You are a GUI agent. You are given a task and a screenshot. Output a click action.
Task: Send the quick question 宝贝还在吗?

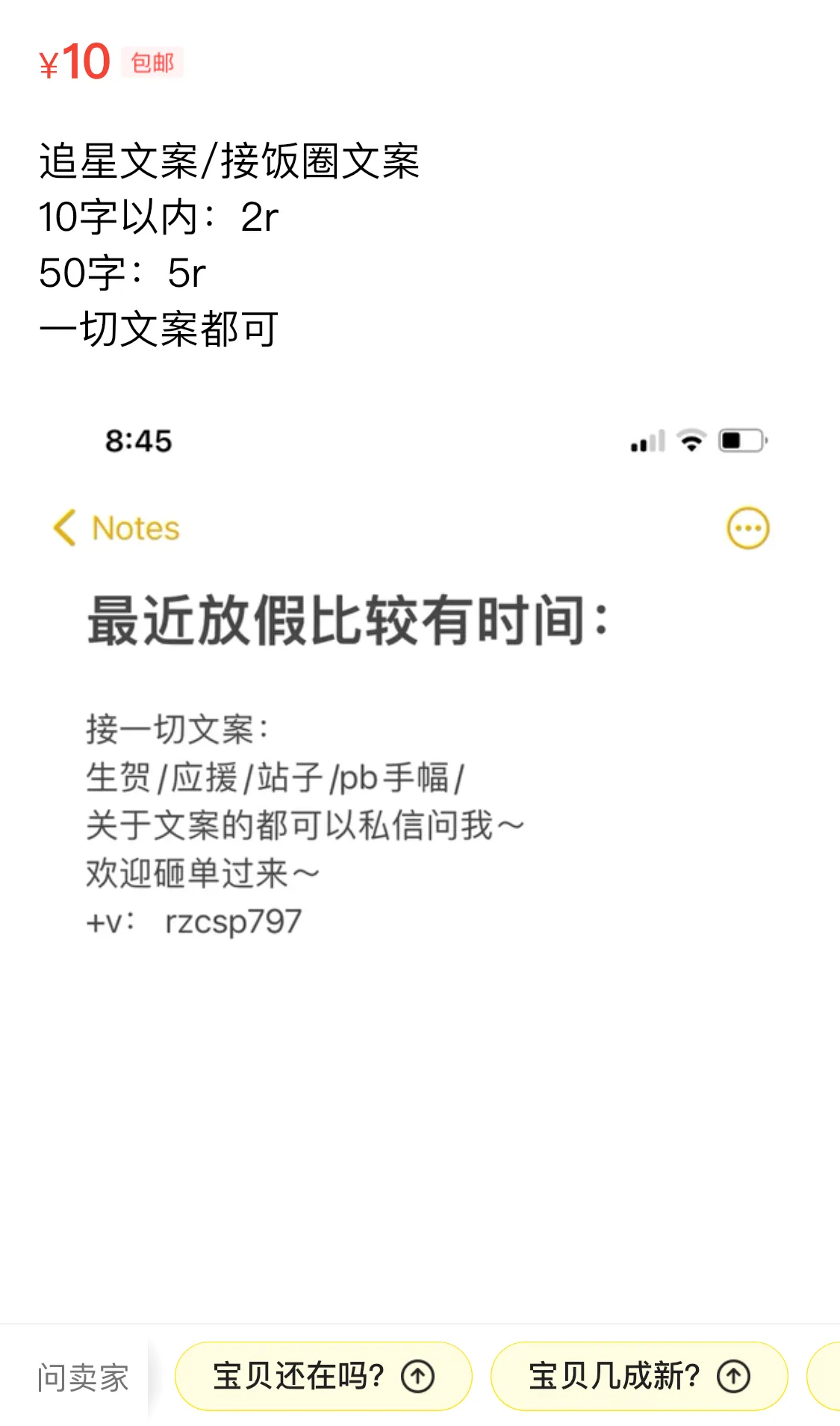pyautogui.click(x=323, y=1376)
